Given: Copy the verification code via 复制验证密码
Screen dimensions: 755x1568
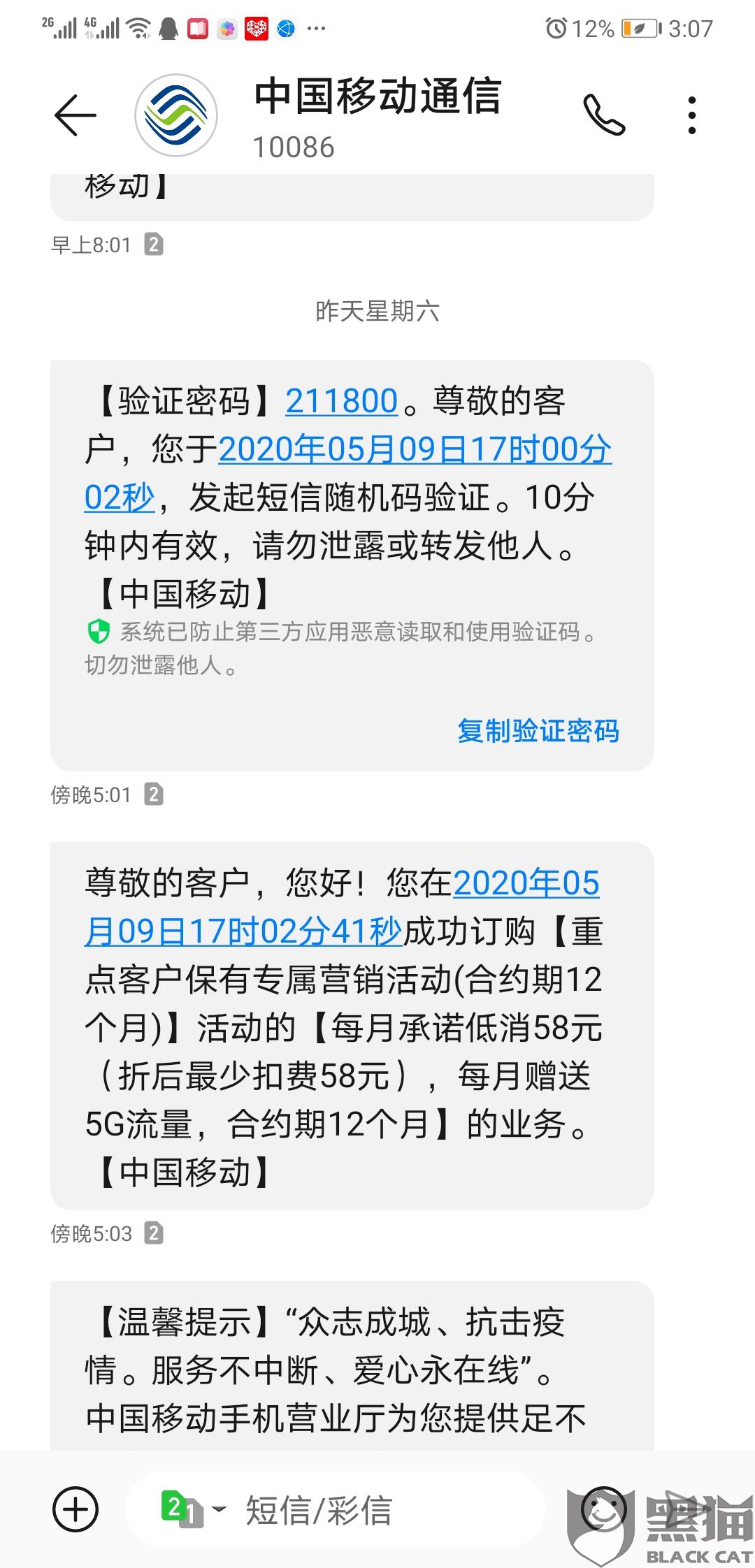Looking at the screenshot, I should pyautogui.click(x=538, y=731).
